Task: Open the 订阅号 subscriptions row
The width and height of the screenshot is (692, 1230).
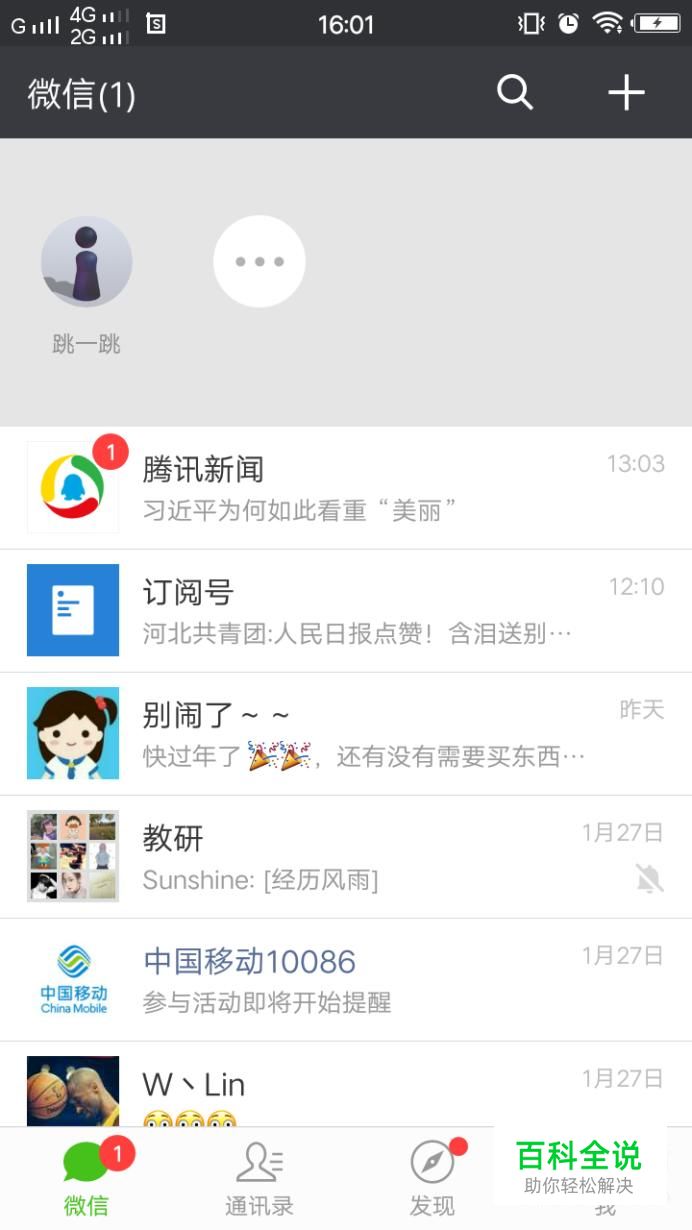Action: (x=345, y=610)
